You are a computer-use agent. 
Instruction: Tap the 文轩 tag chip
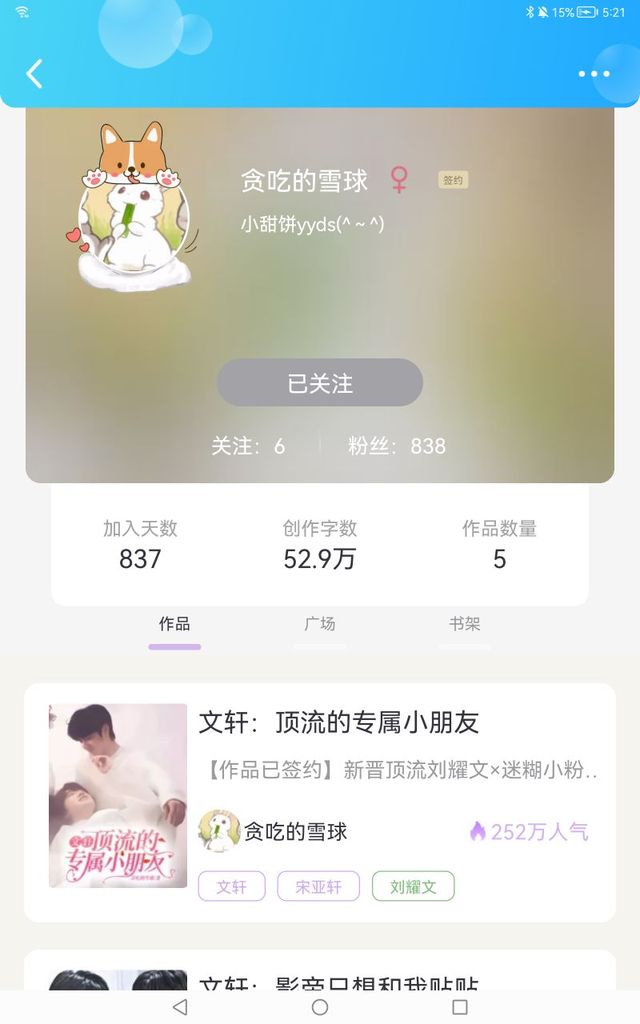pos(232,886)
